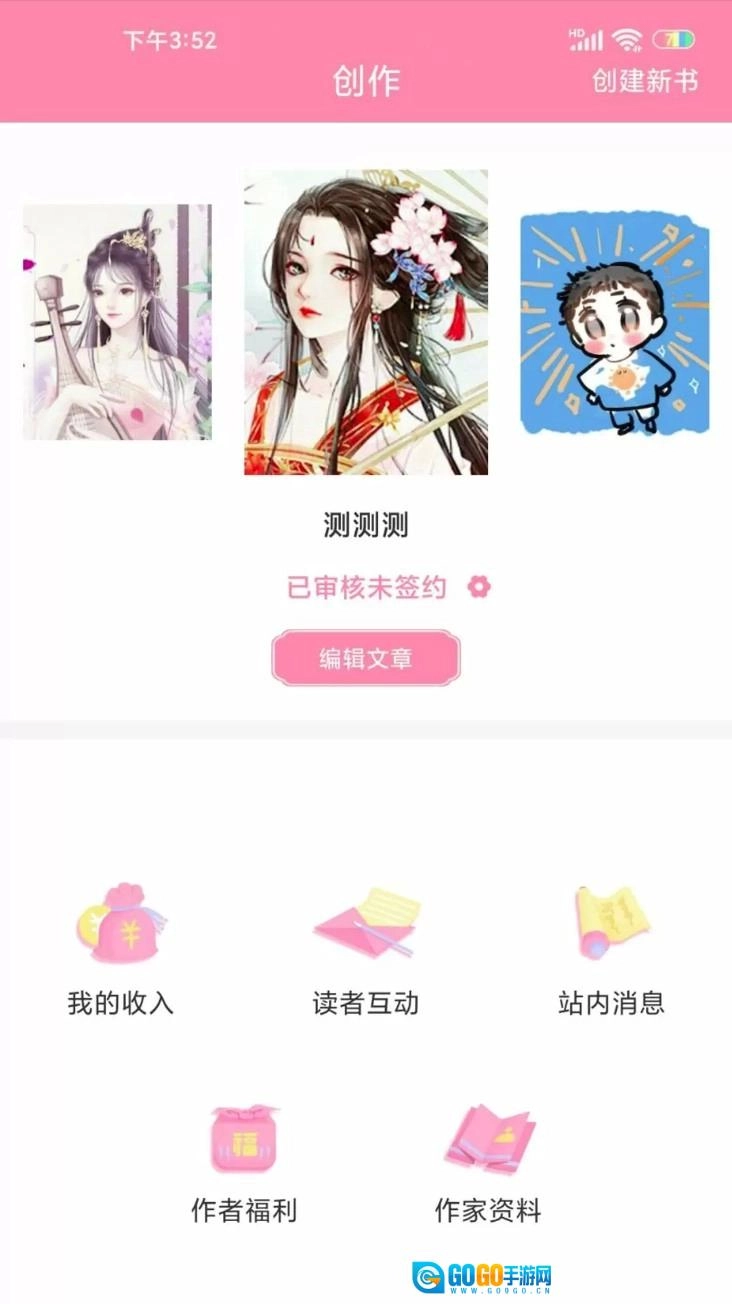Open the 编辑文章 button
The width and height of the screenshot is (732, 1304).
click(366, 658)
